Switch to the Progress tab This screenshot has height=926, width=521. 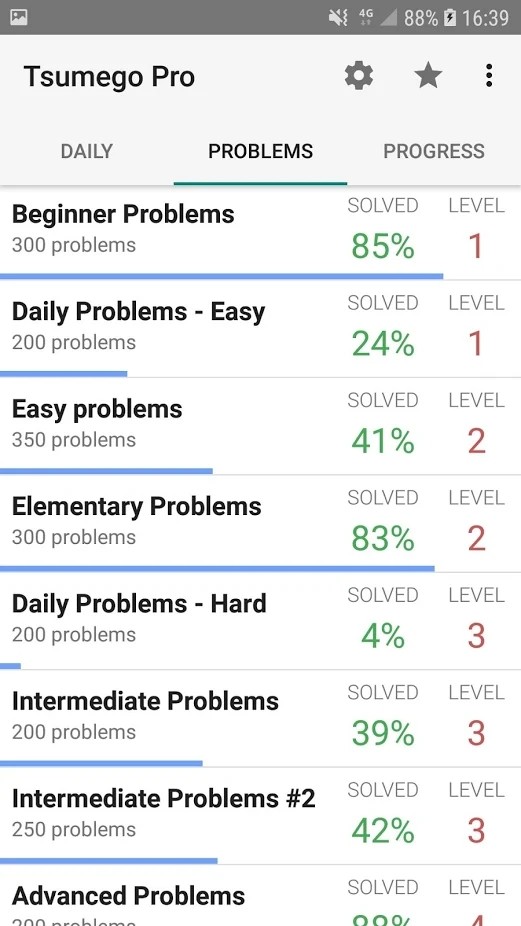(x=434, y=151)
